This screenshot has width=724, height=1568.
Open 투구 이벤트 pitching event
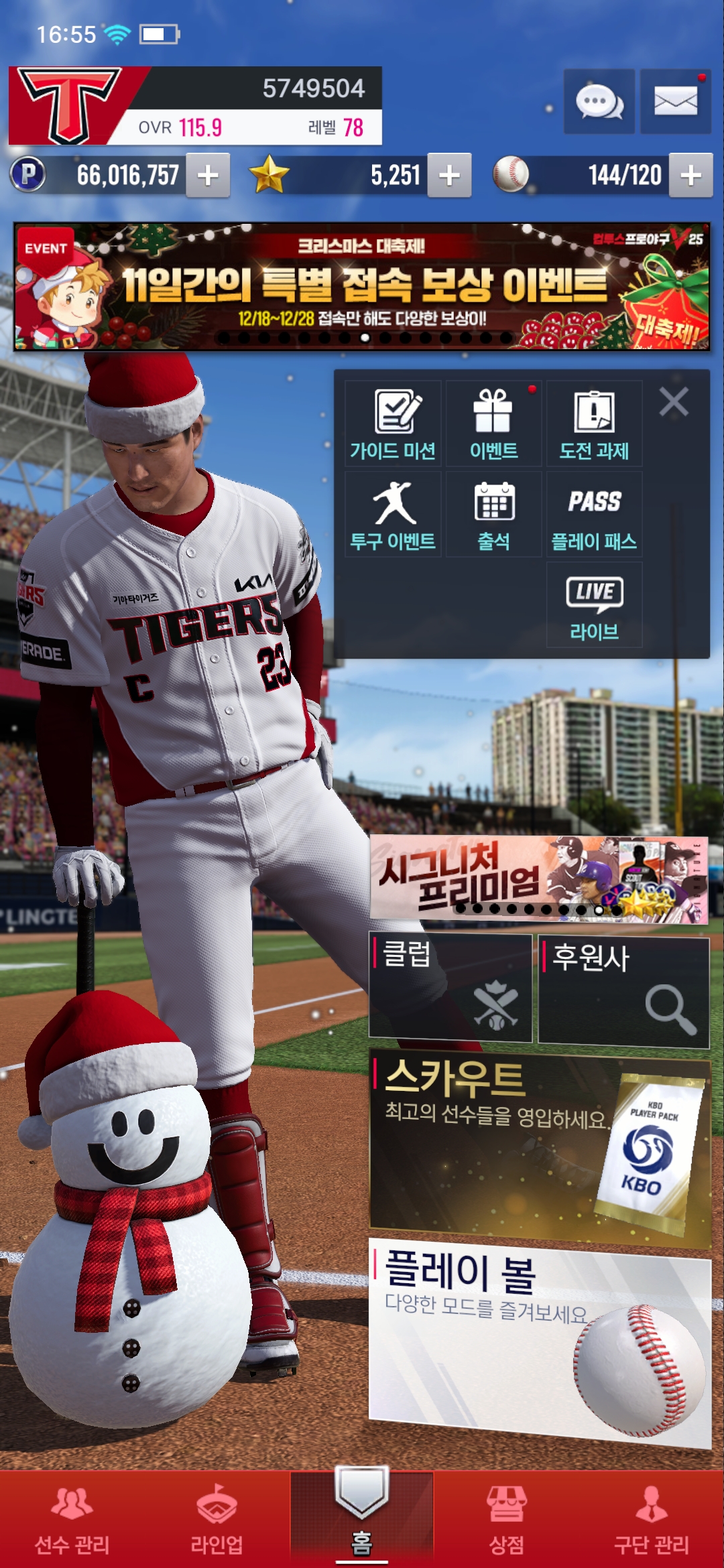click(393, 515)
